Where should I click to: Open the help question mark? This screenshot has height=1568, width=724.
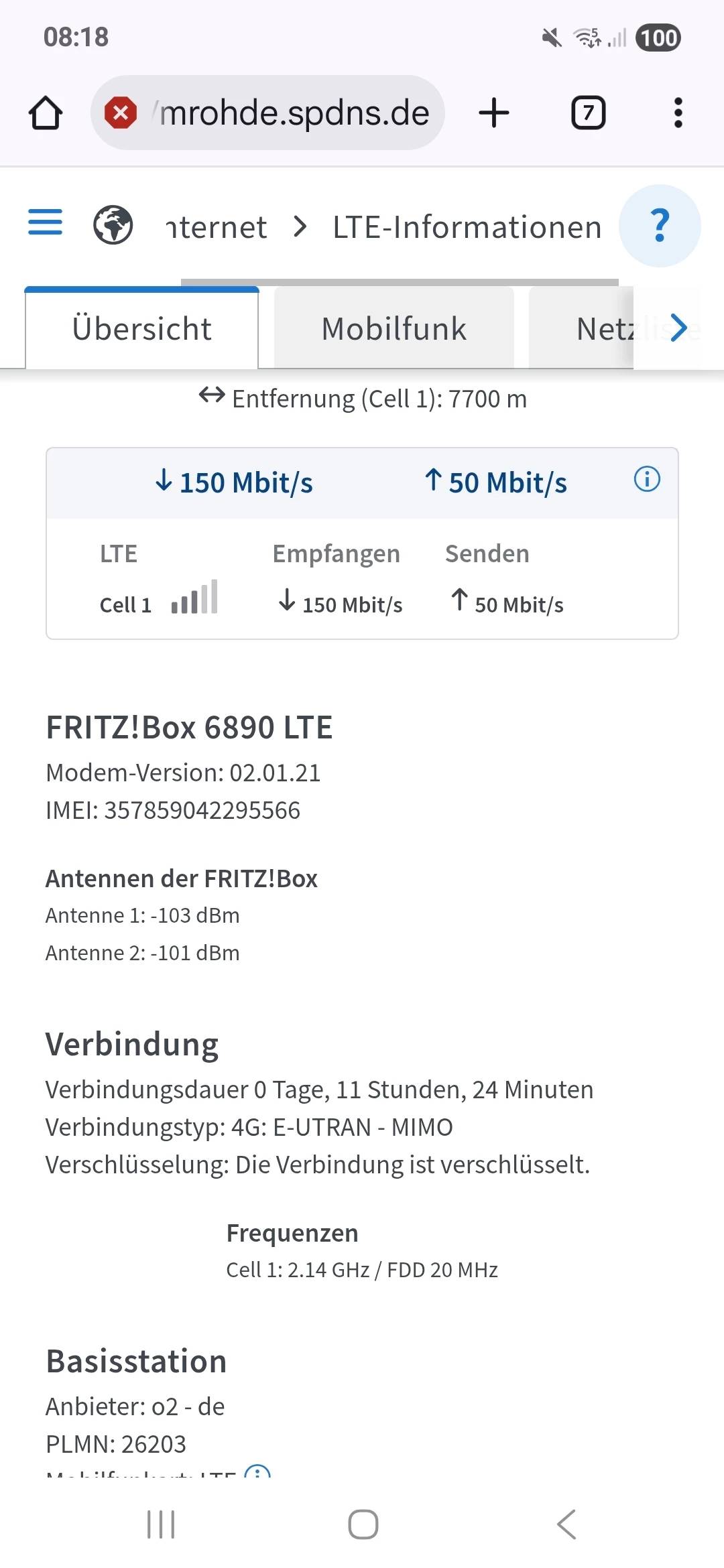click(660, 226)
